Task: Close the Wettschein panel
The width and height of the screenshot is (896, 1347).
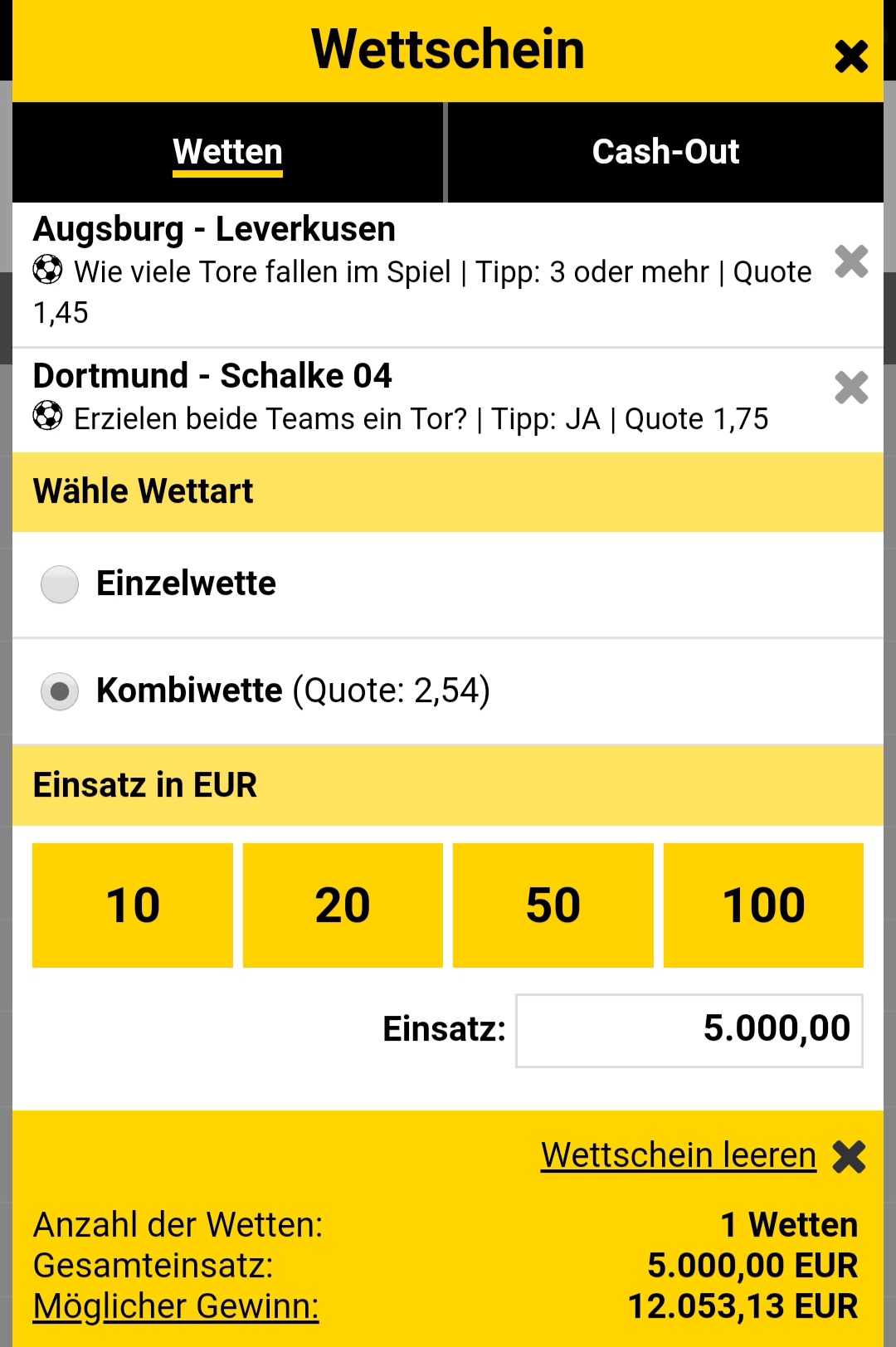Action: click(x=850, y=56)
